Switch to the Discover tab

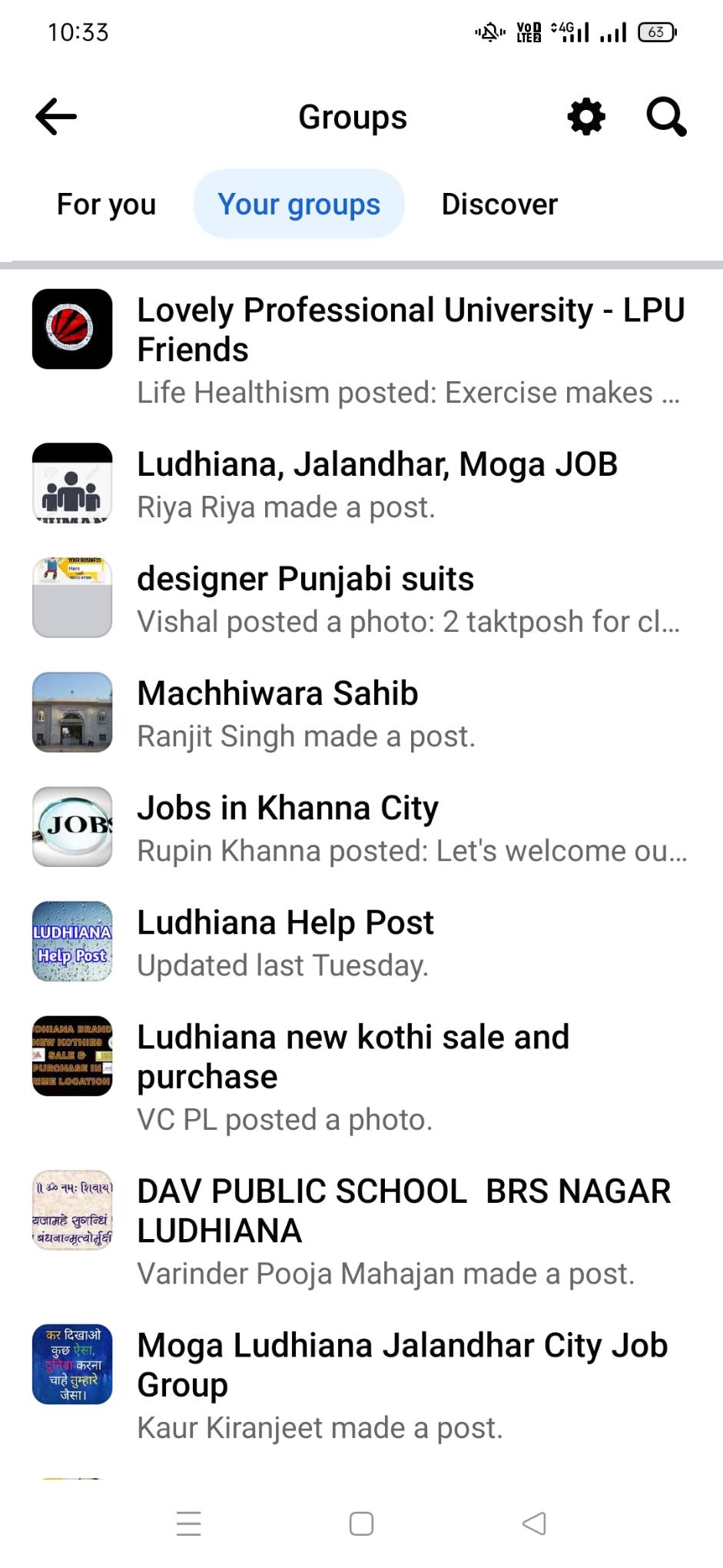click(x=499, y=204)
